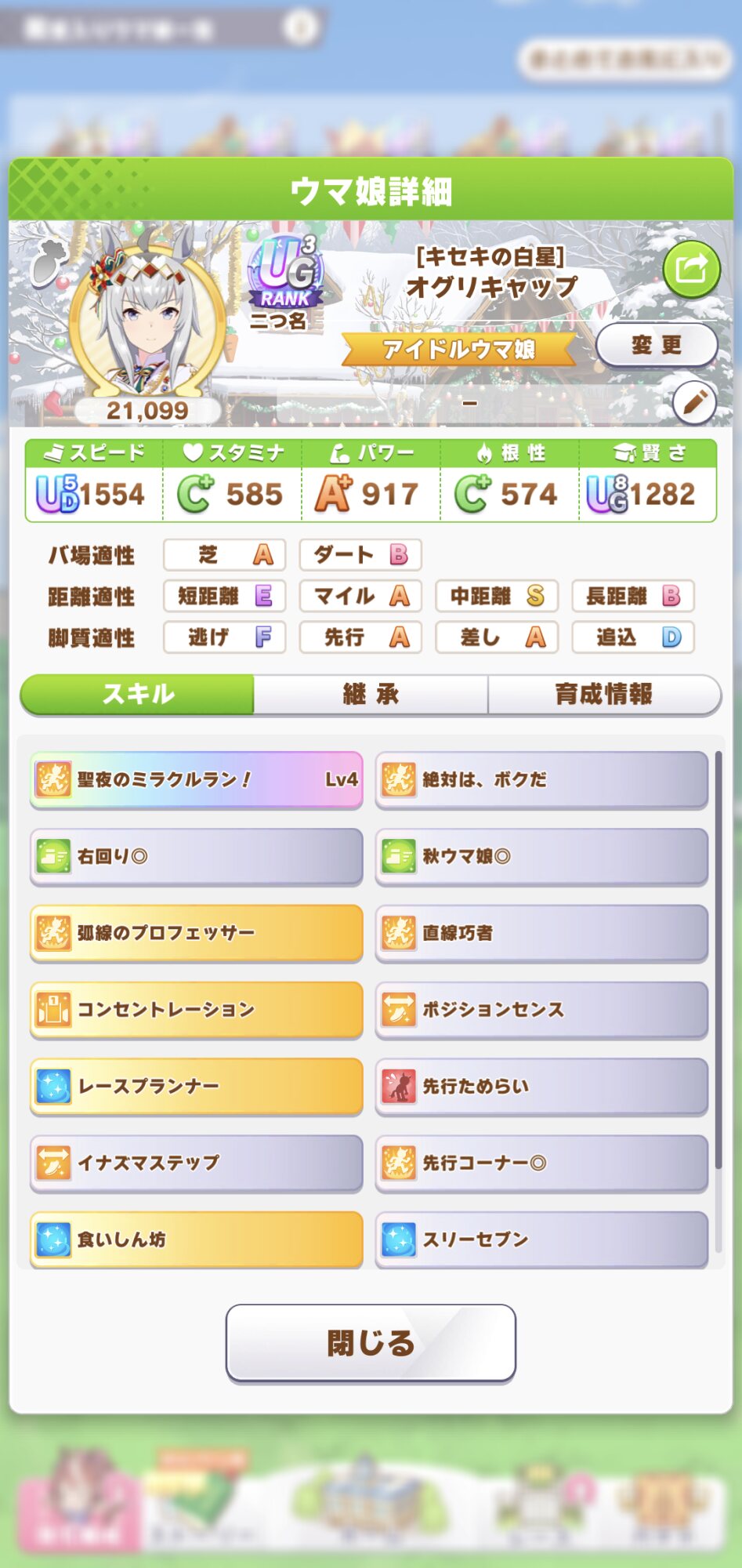
Task: View the 食いしん坊 skill
Action: point(196,1239)
